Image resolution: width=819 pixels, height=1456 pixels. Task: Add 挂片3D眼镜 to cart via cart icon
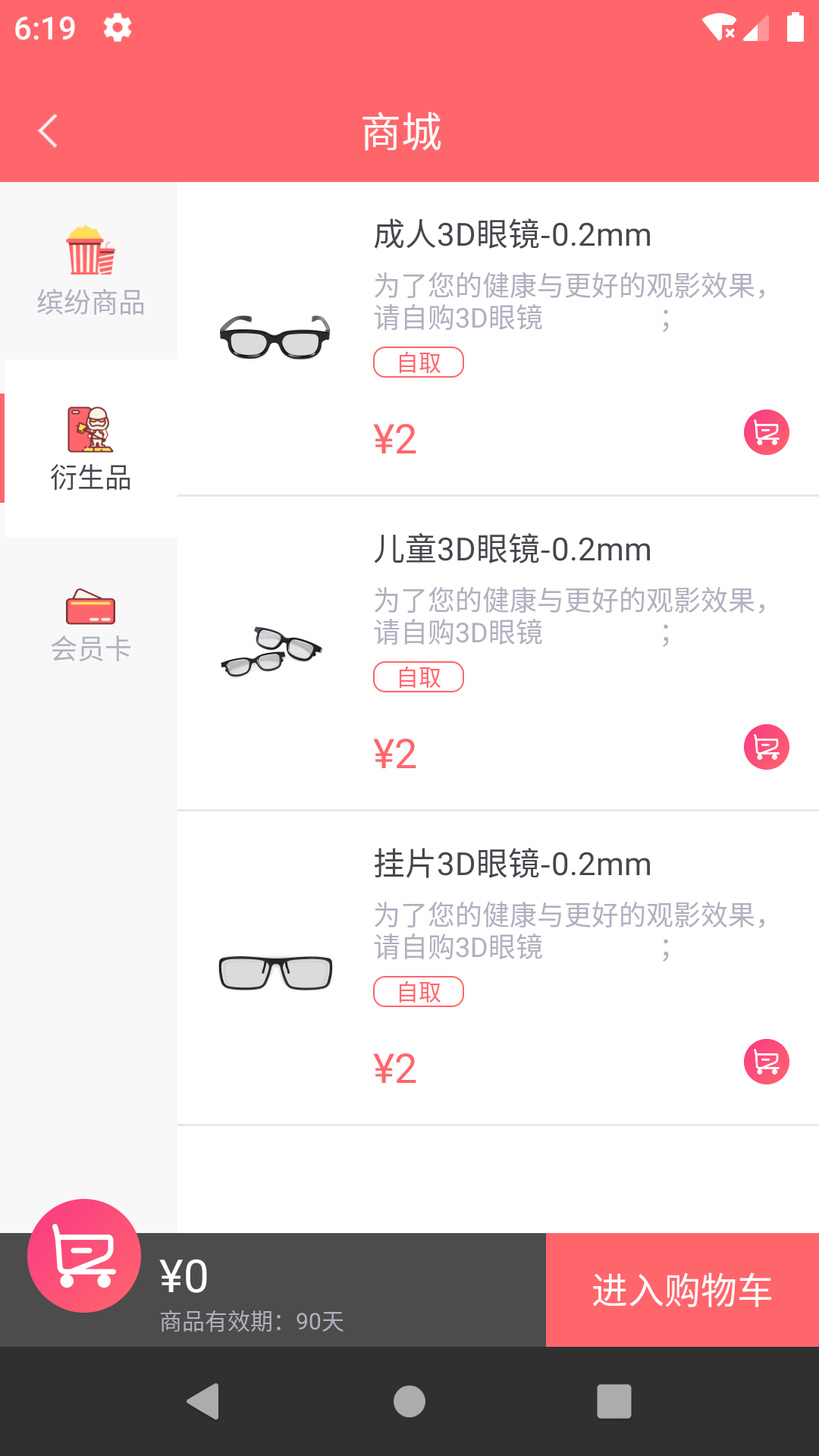pyautogui.click(x=765, y=1062)
